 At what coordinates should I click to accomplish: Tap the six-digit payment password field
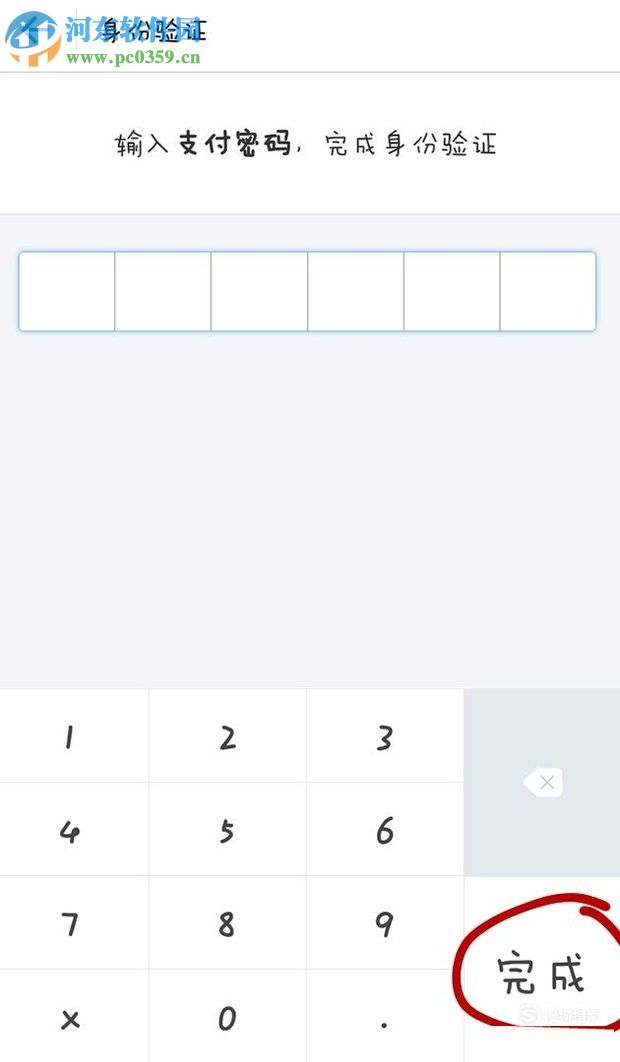pyautogui.click(x=307, y=291)
